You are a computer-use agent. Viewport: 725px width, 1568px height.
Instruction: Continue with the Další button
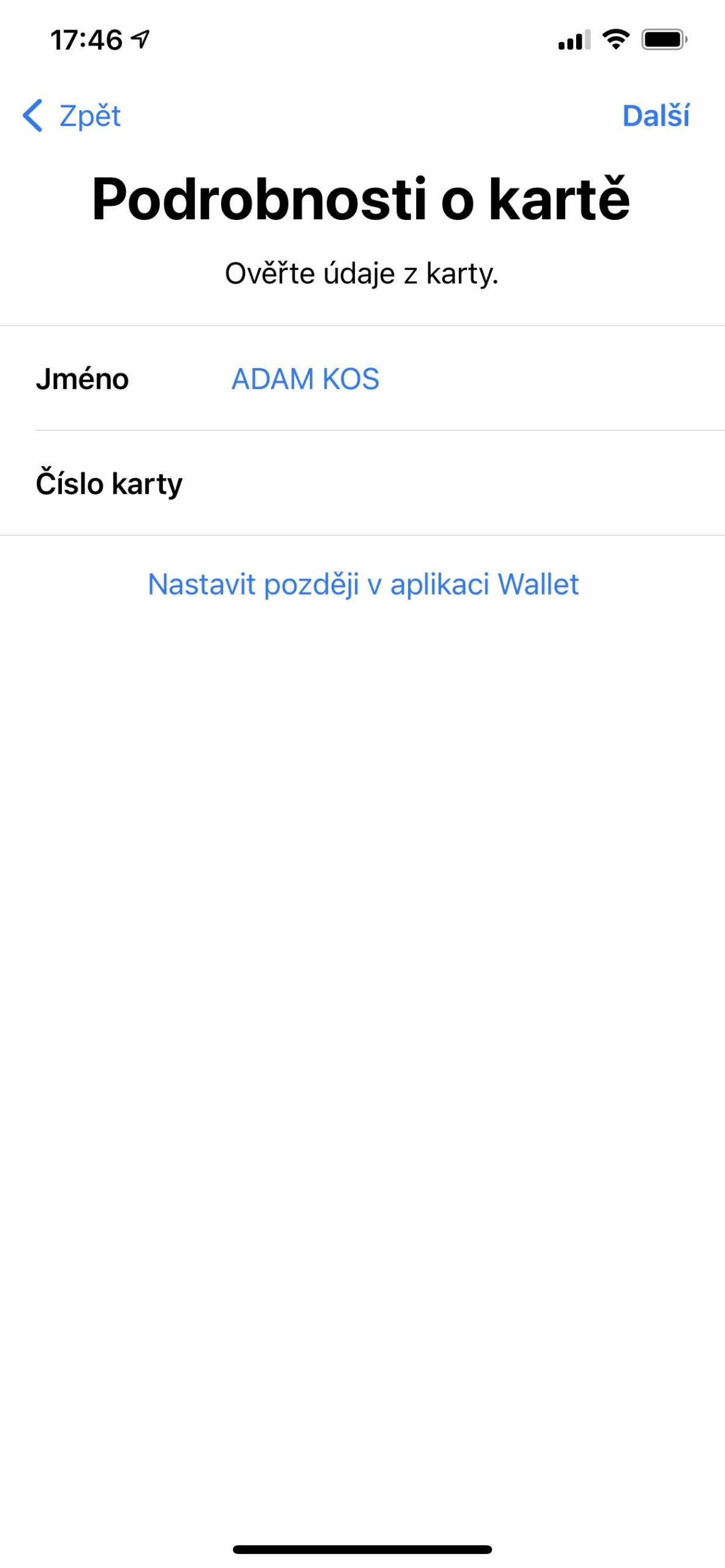[x=655, y=116]
